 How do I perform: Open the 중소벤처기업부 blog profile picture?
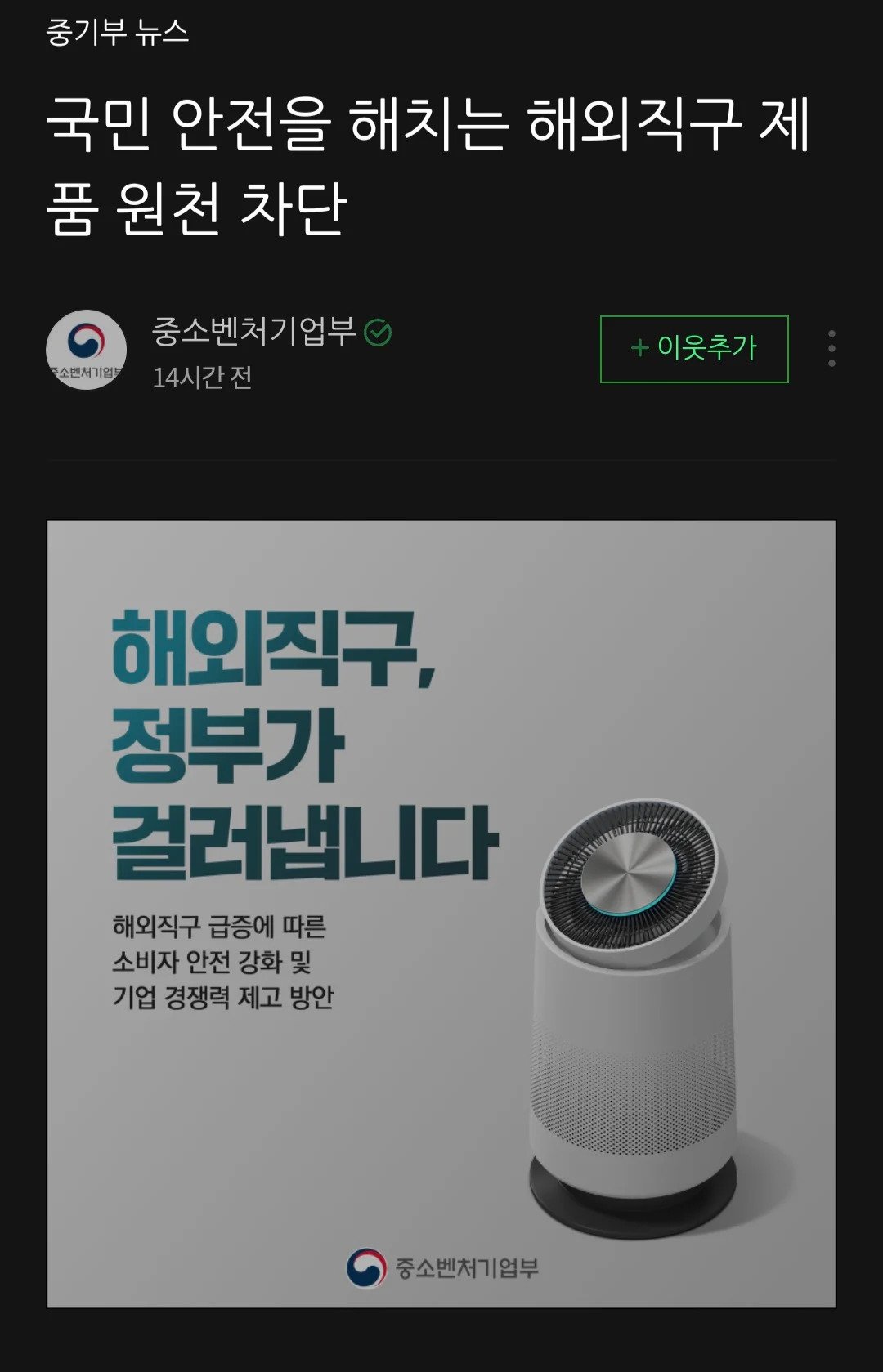(x=86, y=350)
